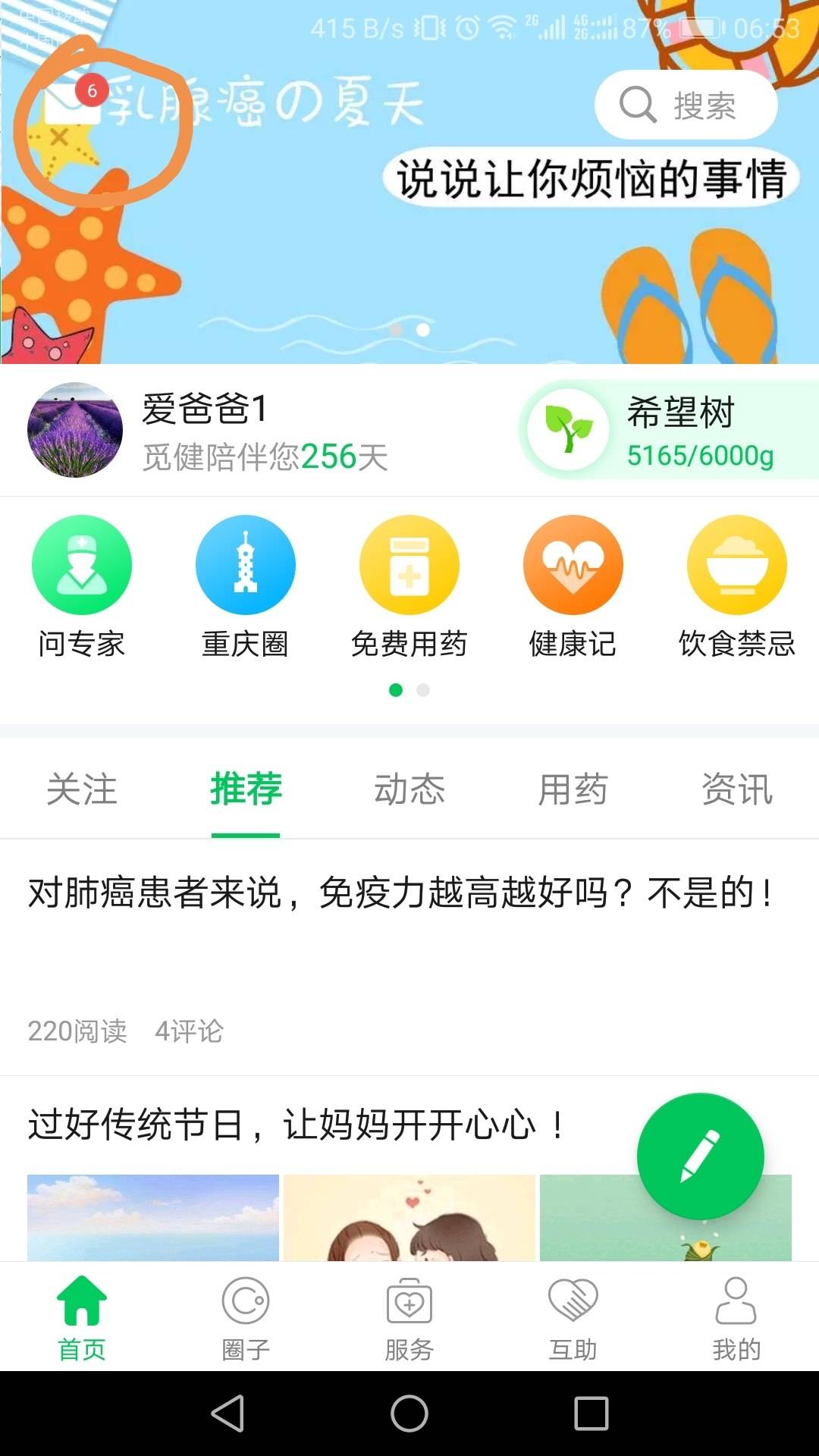Switch to the 资讯 tab
The image size is (819, 1456).
coord(737,789)
